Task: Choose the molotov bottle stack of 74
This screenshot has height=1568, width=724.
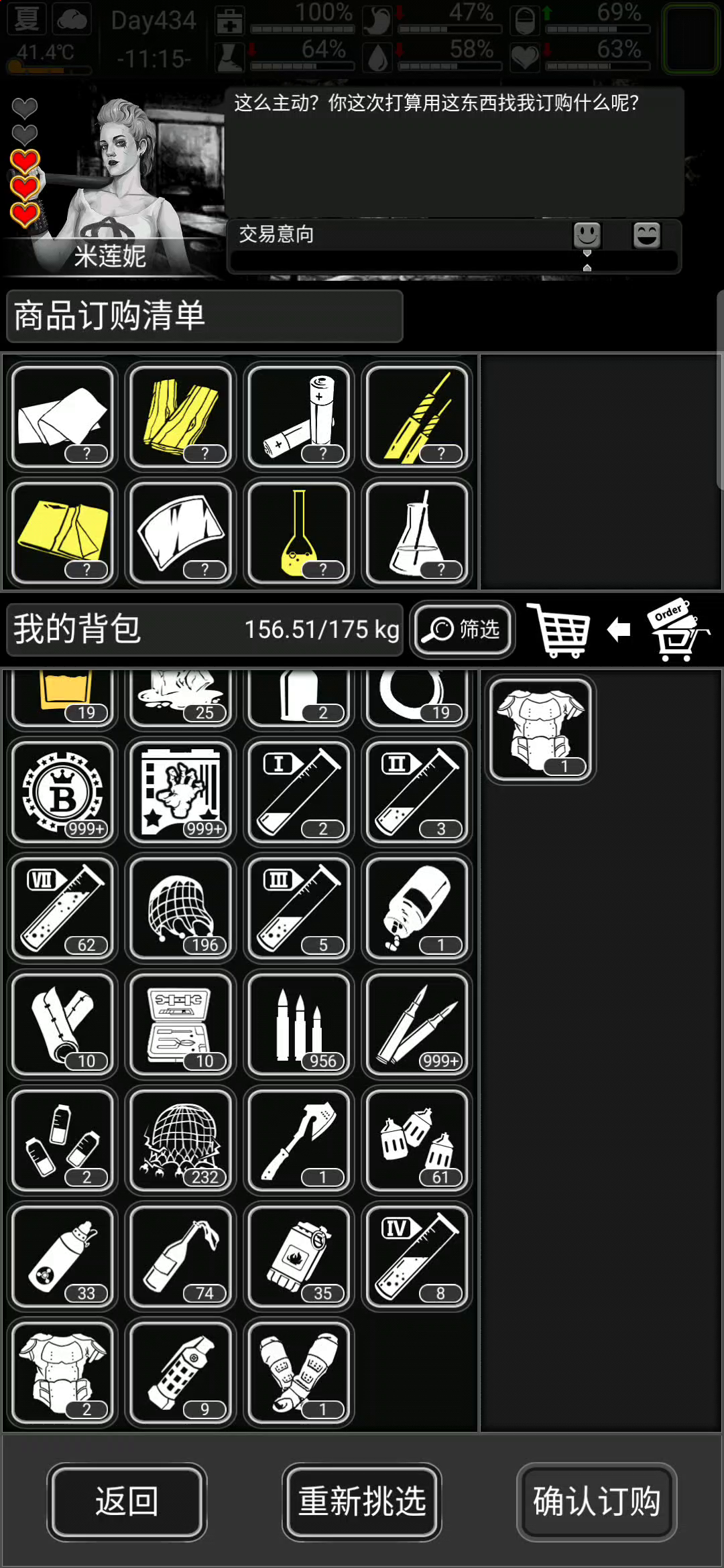Action: point(180,1256)
